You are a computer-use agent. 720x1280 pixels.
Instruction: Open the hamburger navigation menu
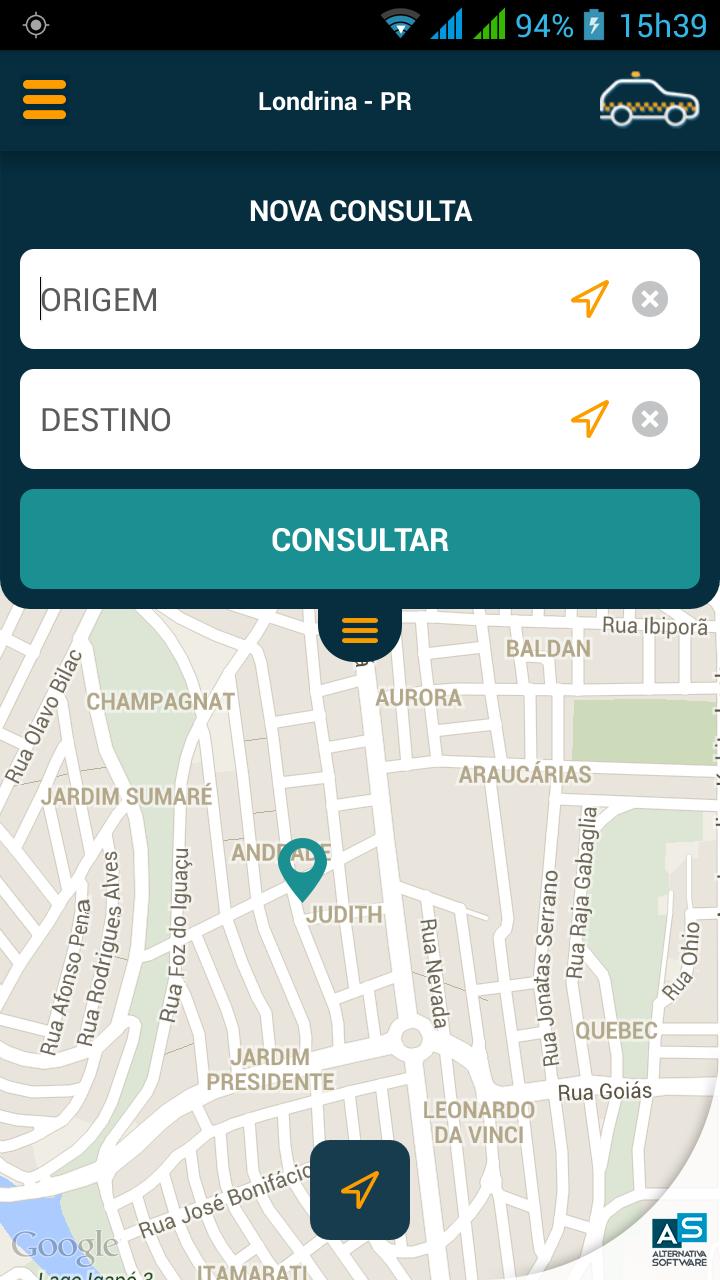(44, 100)
